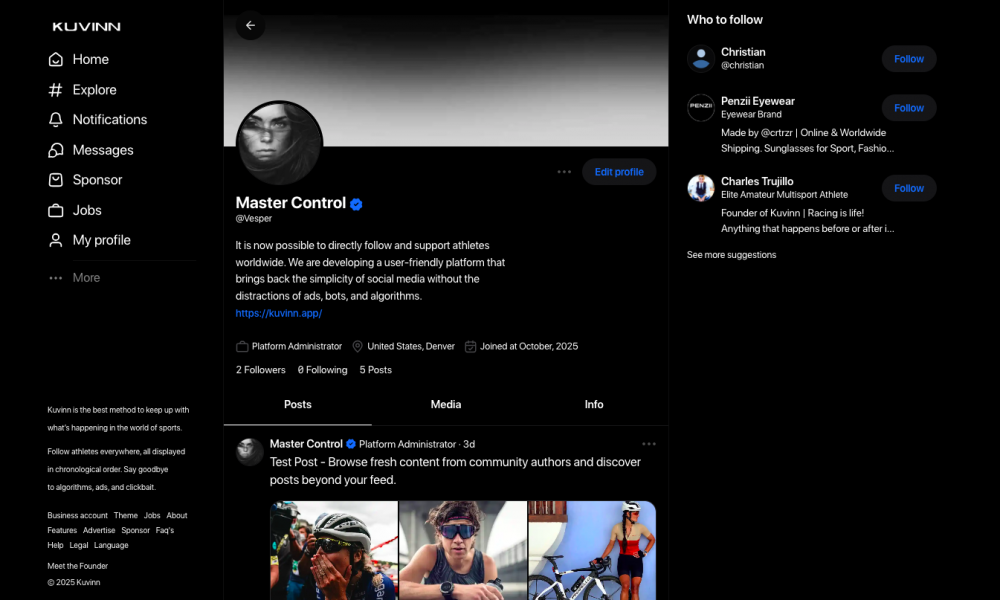The height and width of the screenshot is (600, 1000).
Task: Open the Test Post overflow menu
Action: pyautogui.click(x=649, y=444)
